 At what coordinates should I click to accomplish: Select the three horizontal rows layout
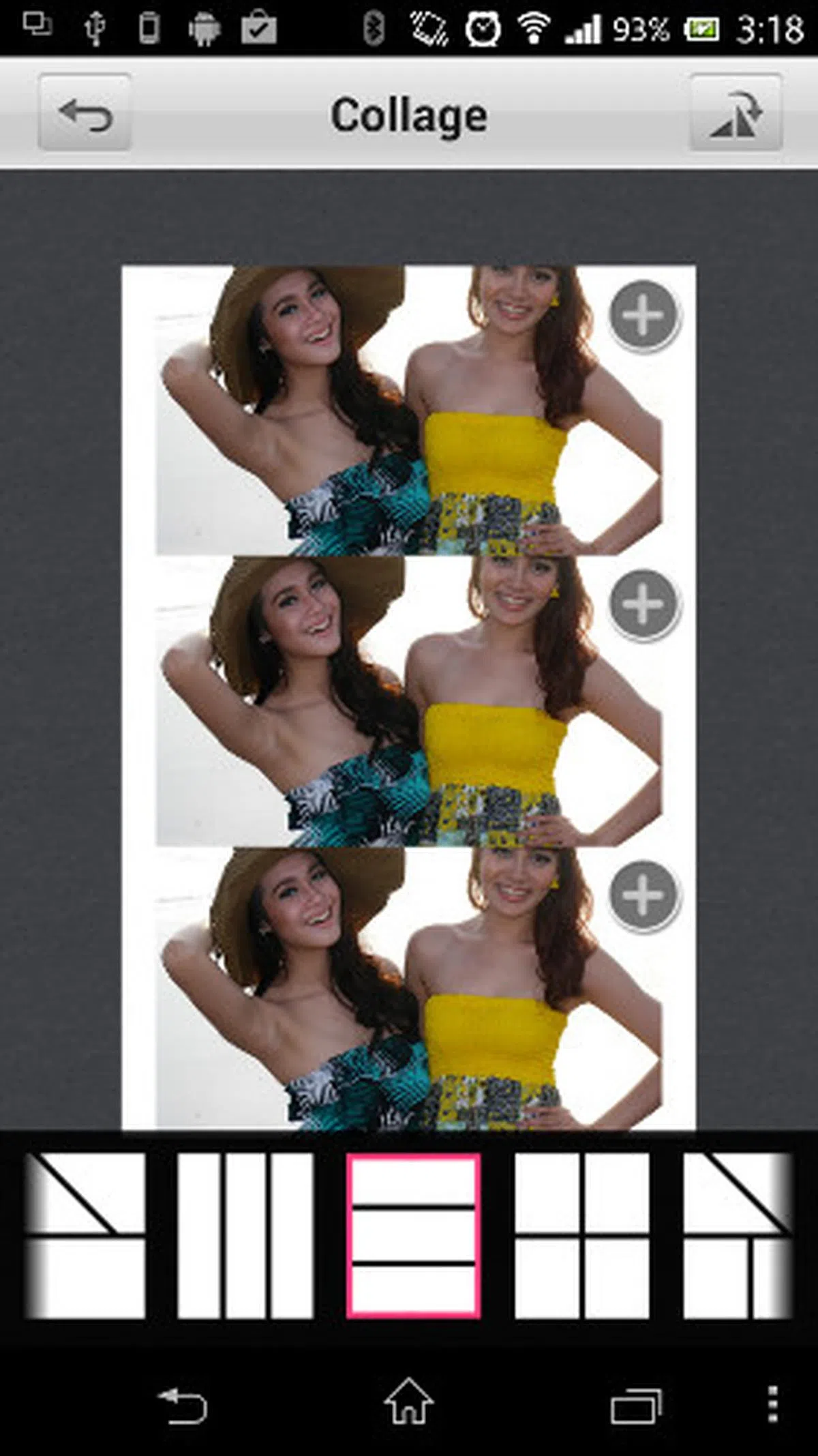pos(413,1235)
